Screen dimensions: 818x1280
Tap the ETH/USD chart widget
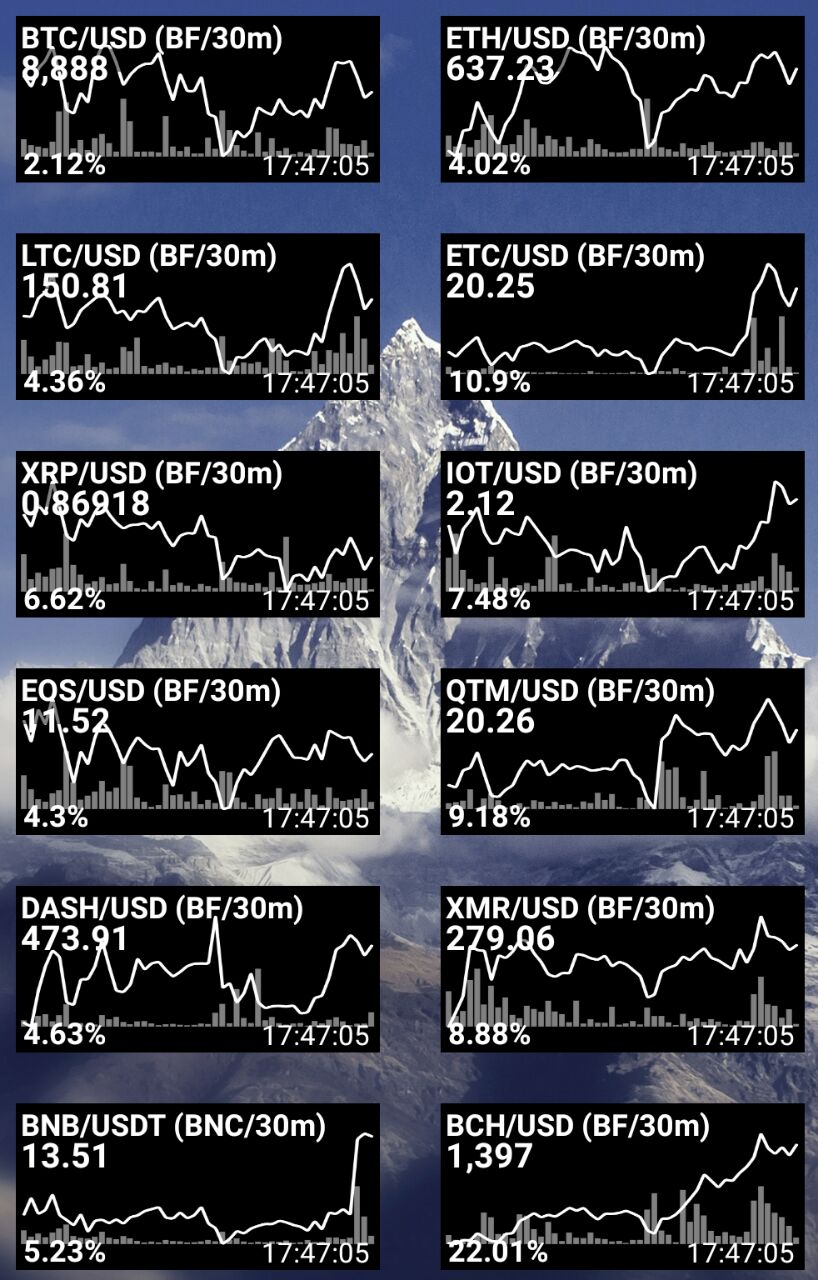pos(622,99)
